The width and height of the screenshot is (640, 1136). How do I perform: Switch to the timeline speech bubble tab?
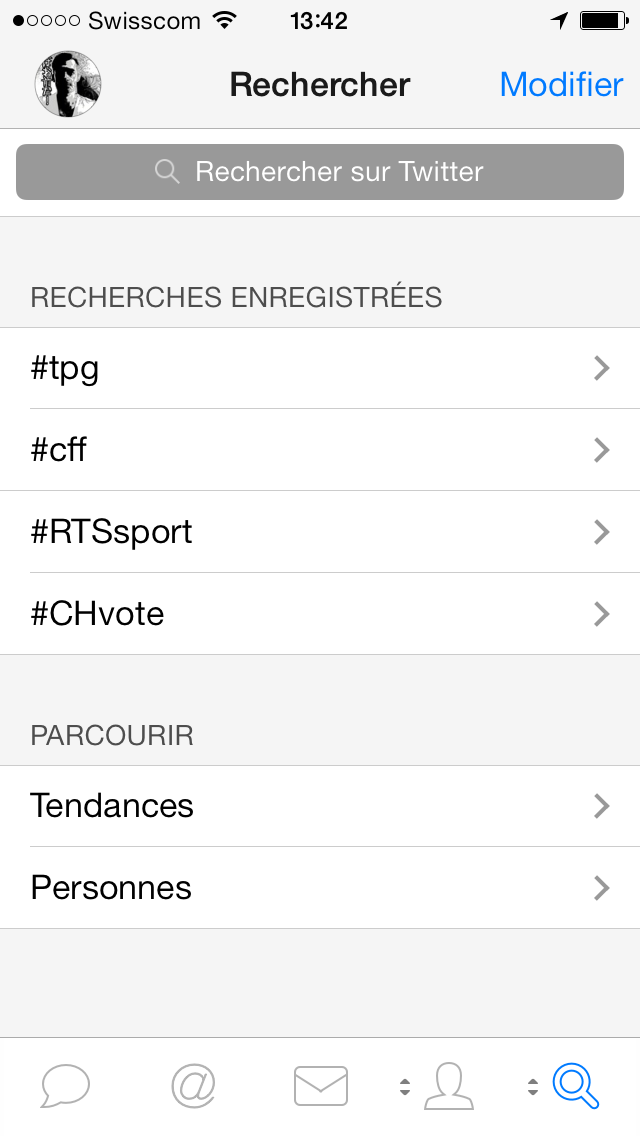tap(65, 1086)
